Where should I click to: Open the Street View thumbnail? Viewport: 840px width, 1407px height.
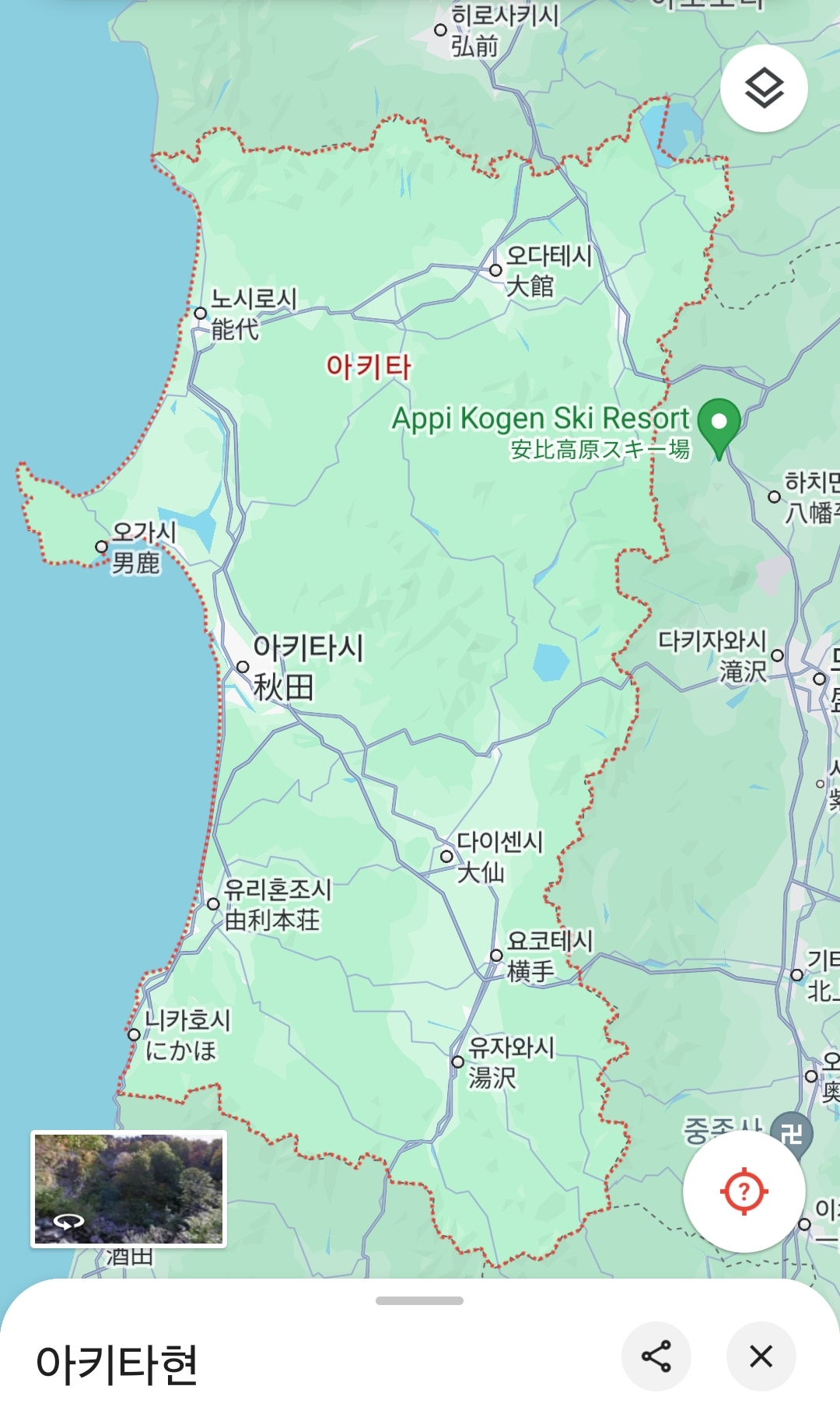[128, 1188]
